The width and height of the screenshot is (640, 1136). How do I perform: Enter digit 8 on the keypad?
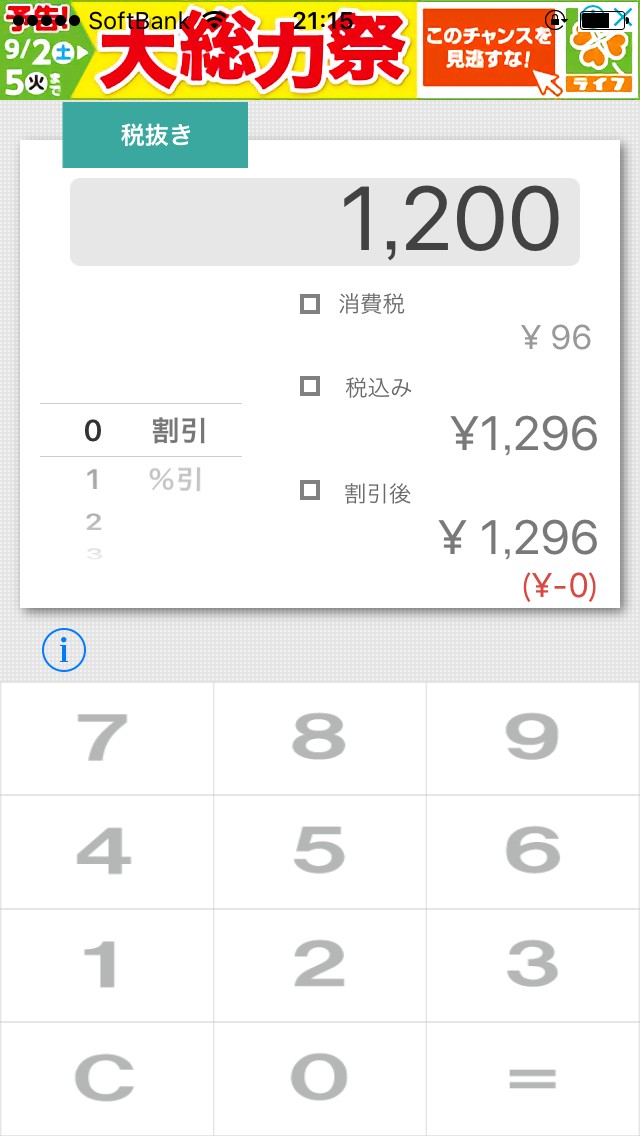pos(319,738)
